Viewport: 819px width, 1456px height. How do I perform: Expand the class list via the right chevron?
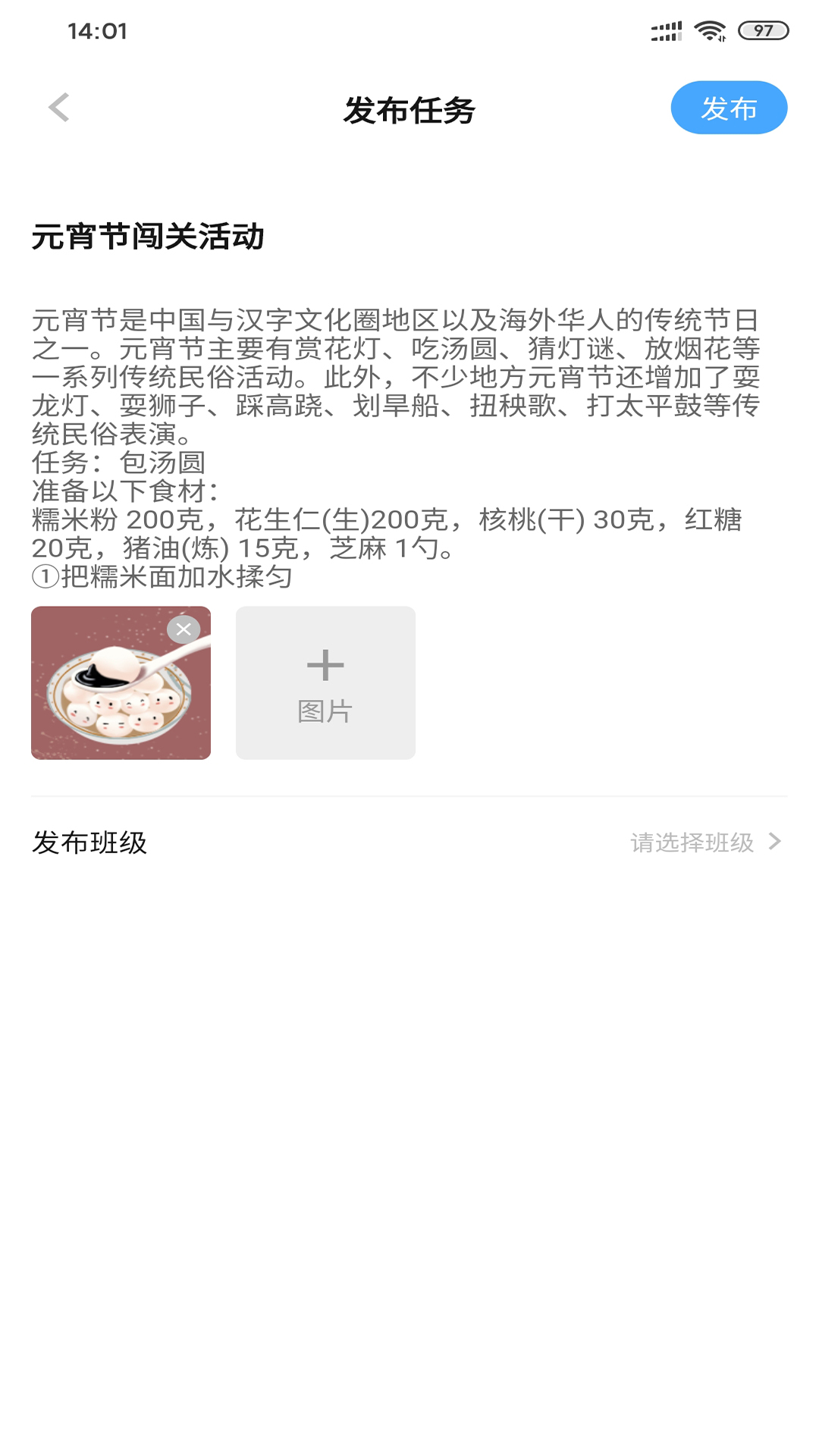tap(775, 842)
